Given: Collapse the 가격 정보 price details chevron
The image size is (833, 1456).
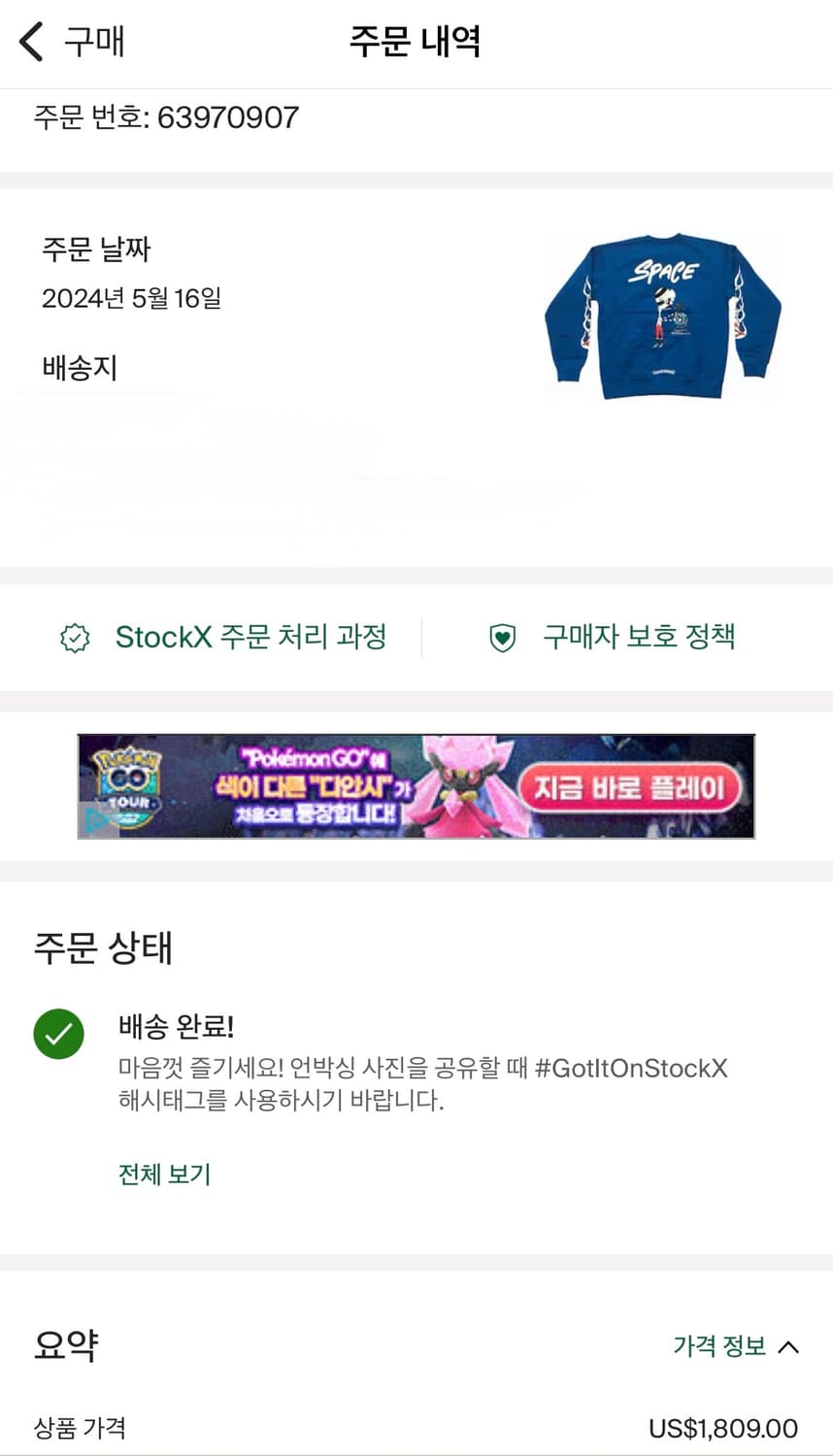Looking at the screenshot, I should (788, 1346).
